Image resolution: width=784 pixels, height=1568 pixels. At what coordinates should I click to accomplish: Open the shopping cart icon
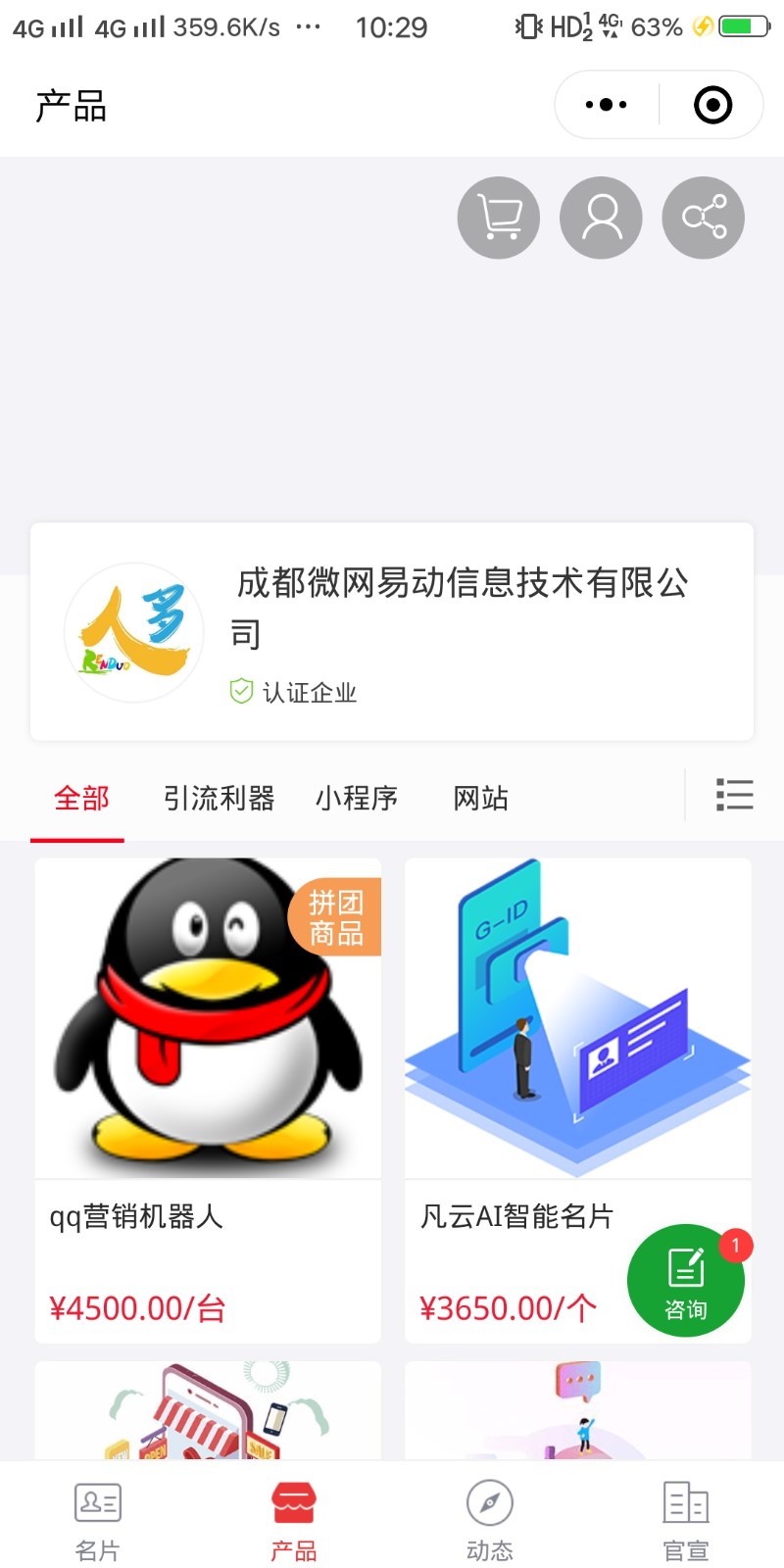499,218
